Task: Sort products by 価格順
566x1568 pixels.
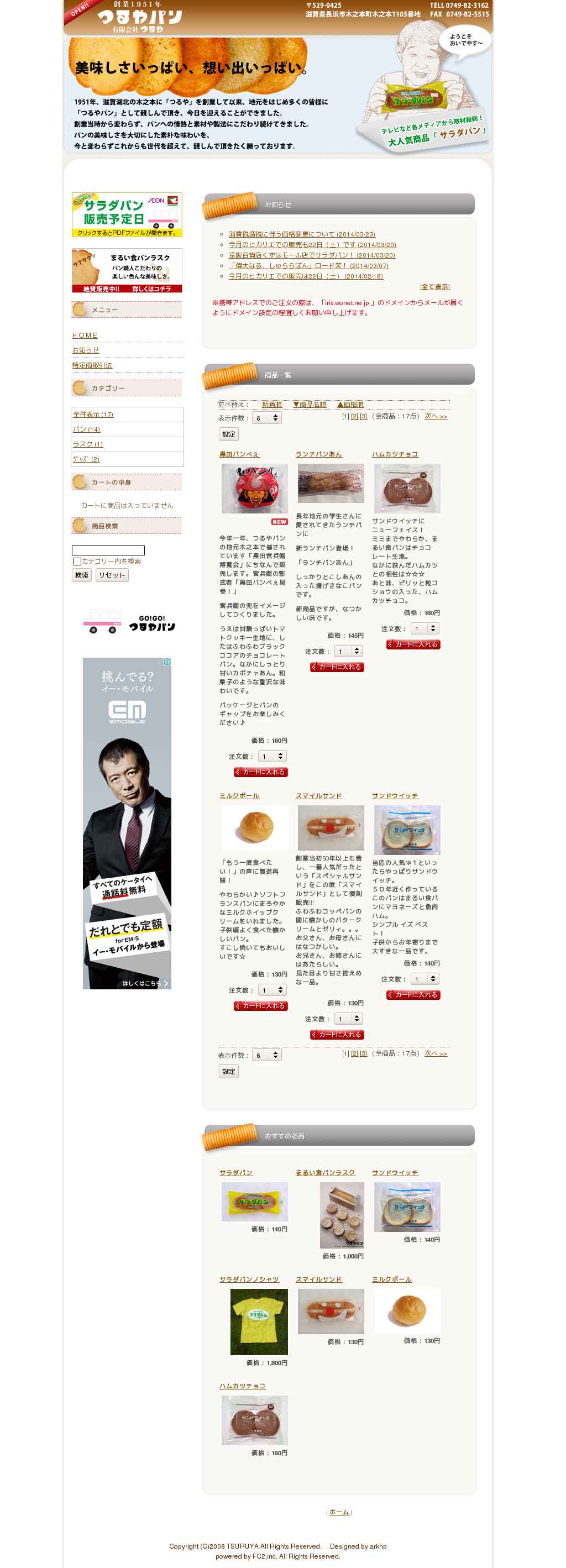Action: click(350, 405)
